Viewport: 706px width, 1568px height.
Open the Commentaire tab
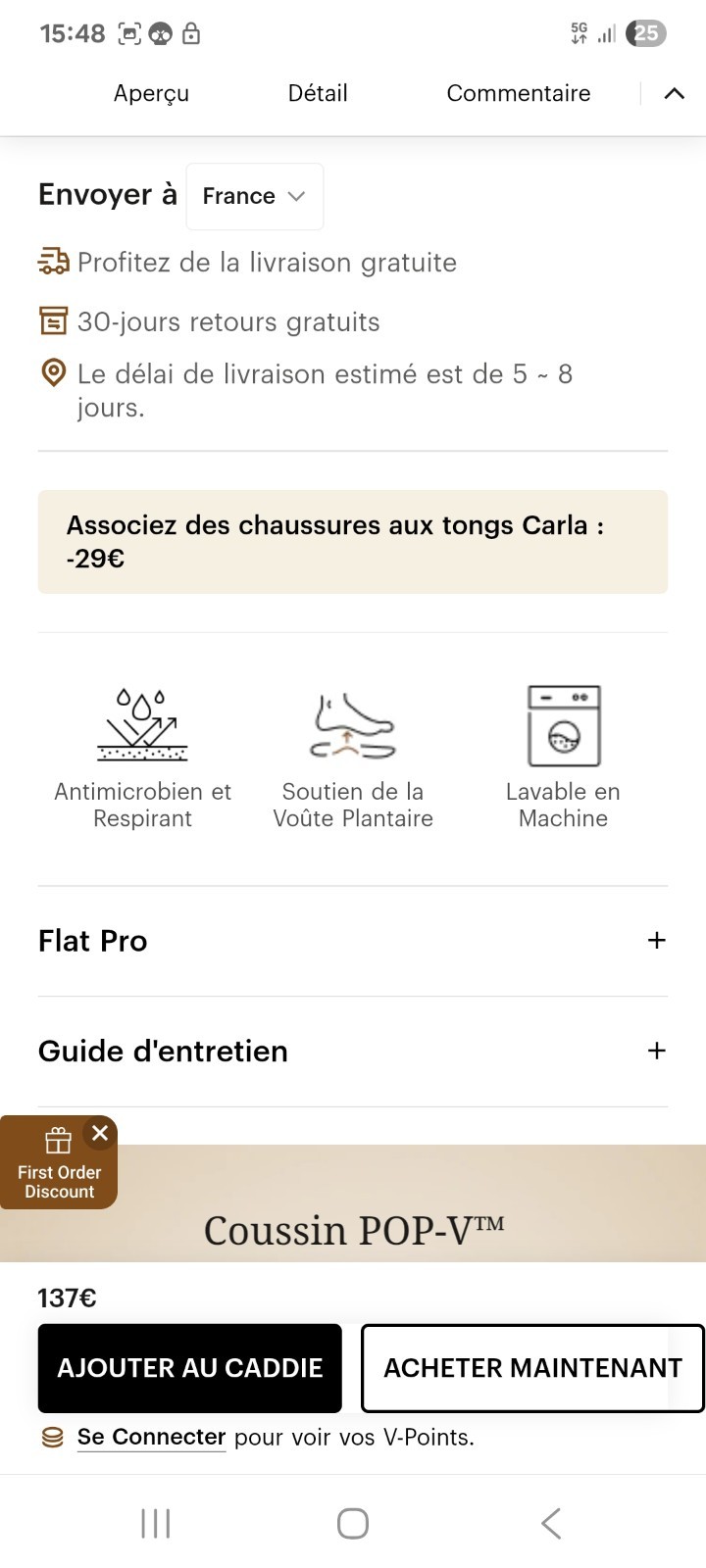(519, 93)
